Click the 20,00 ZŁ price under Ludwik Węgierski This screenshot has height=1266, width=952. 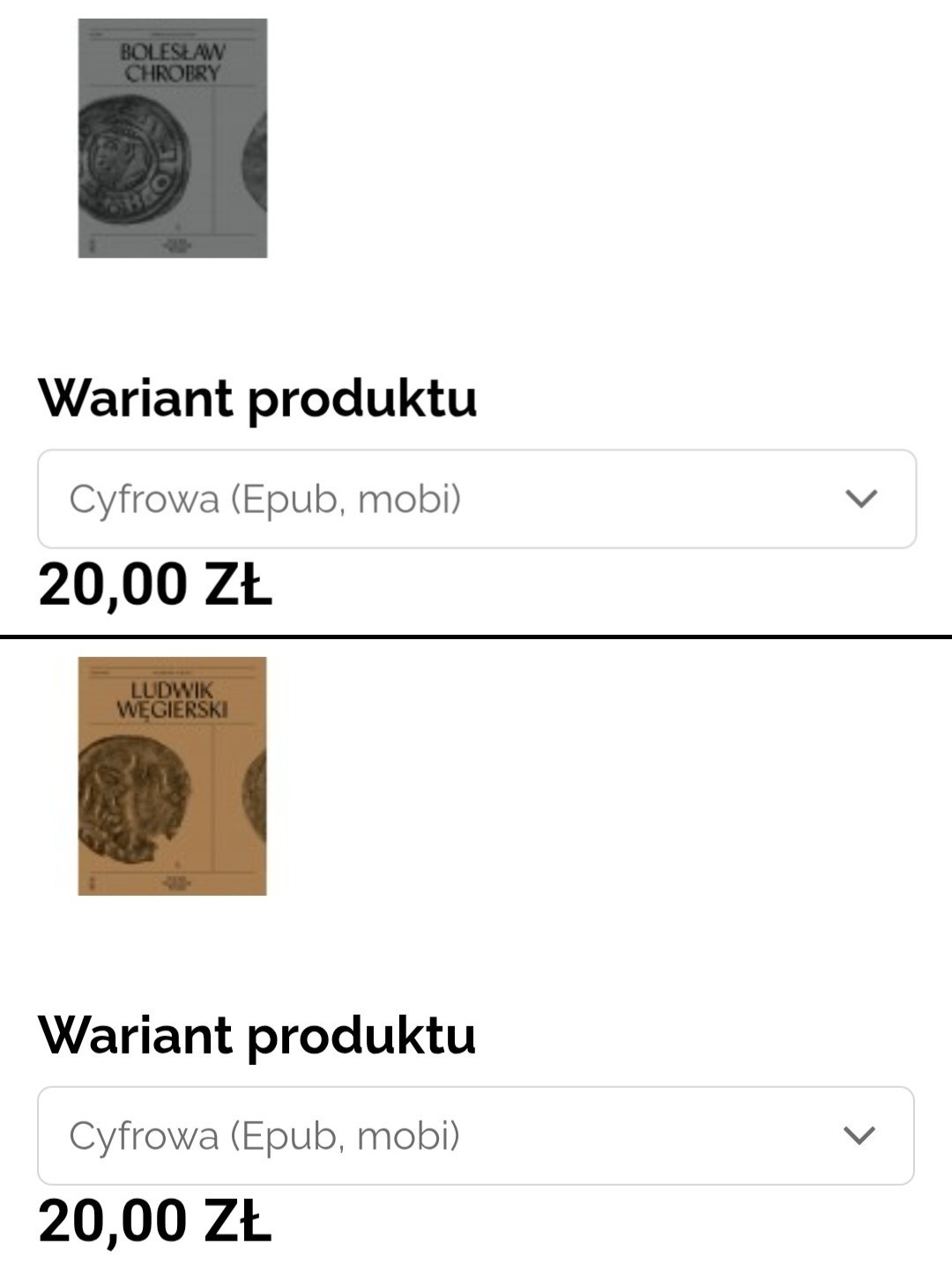click(154, 1222)
